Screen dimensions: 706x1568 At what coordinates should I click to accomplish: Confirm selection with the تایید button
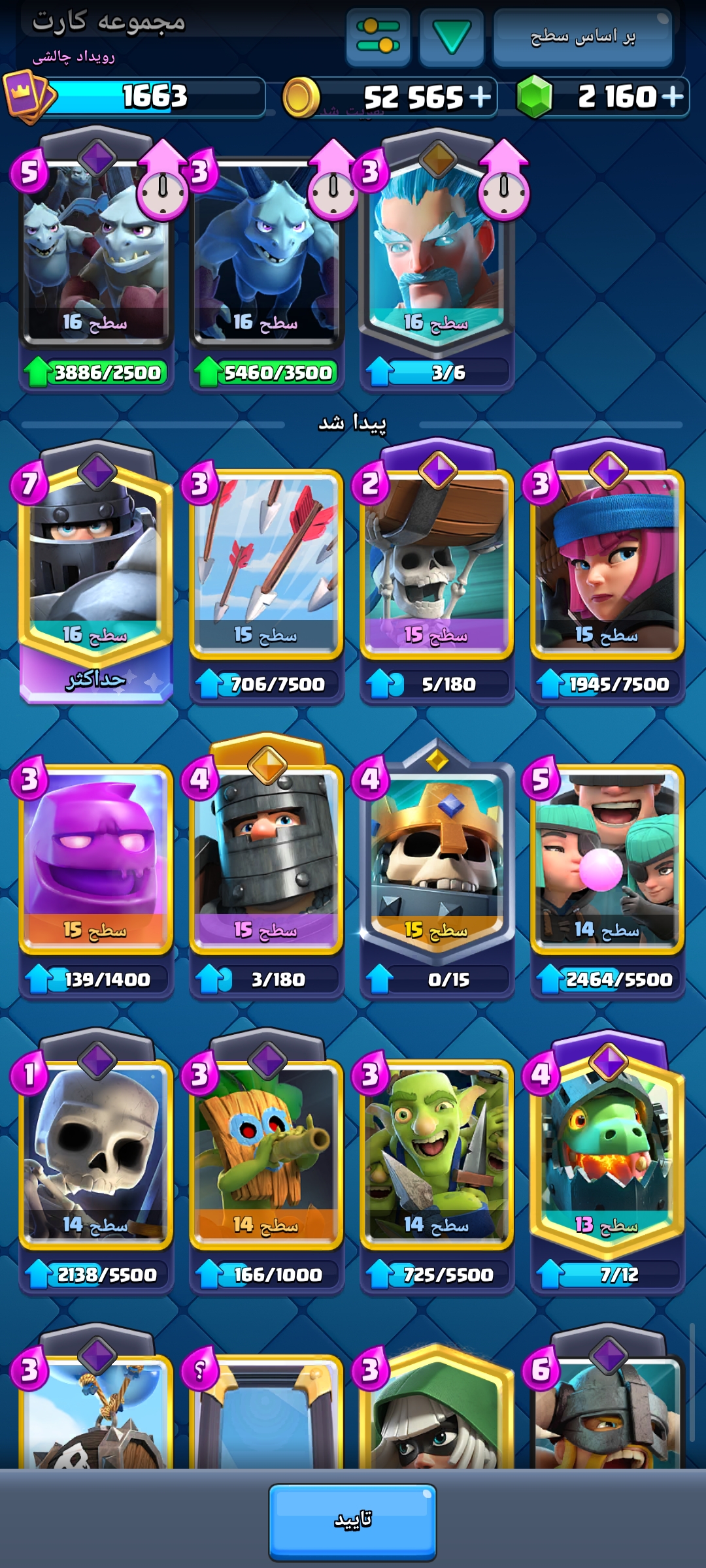pos(352,1522)
